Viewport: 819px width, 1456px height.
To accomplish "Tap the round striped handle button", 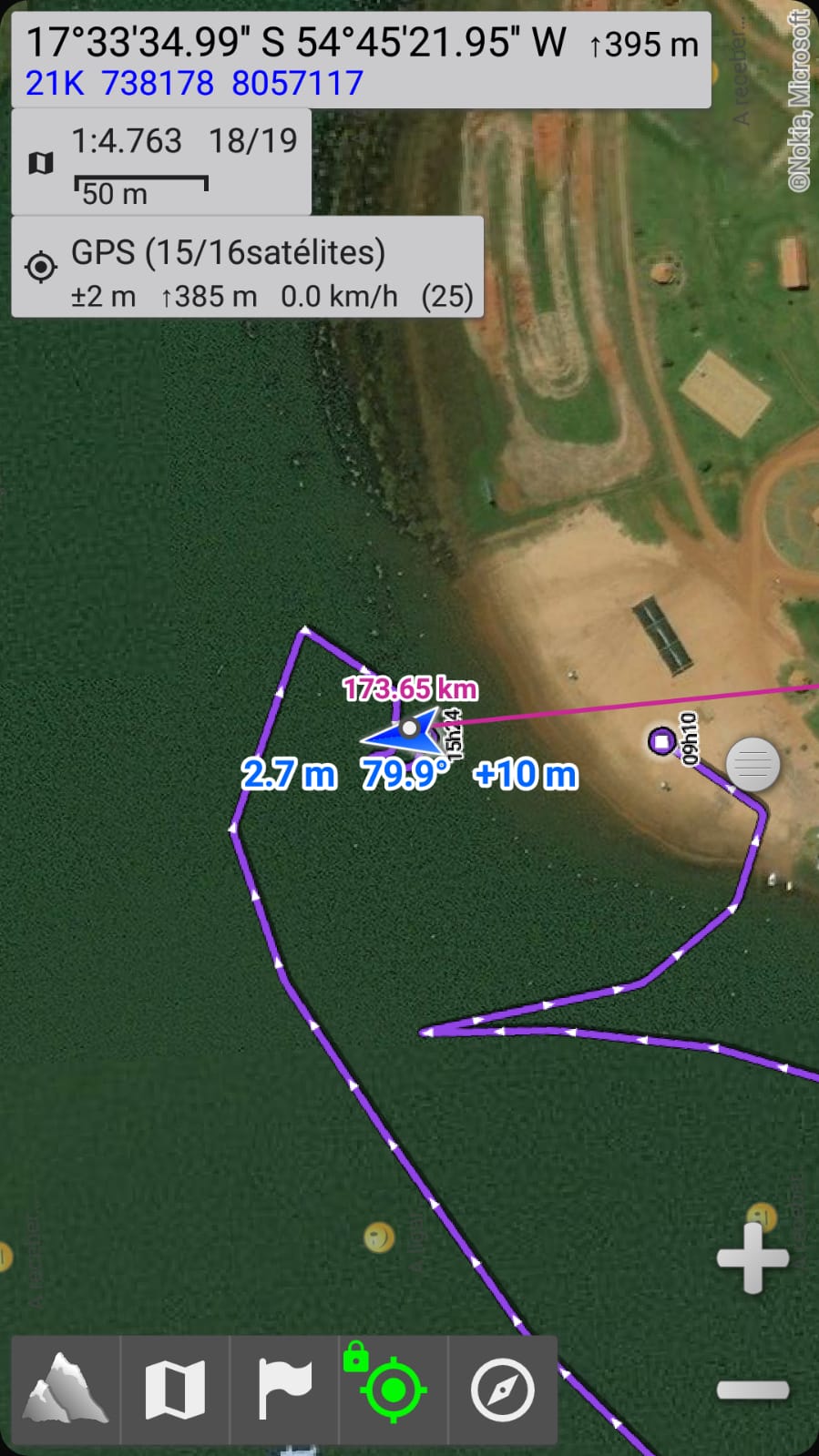I will click(752, 763).
